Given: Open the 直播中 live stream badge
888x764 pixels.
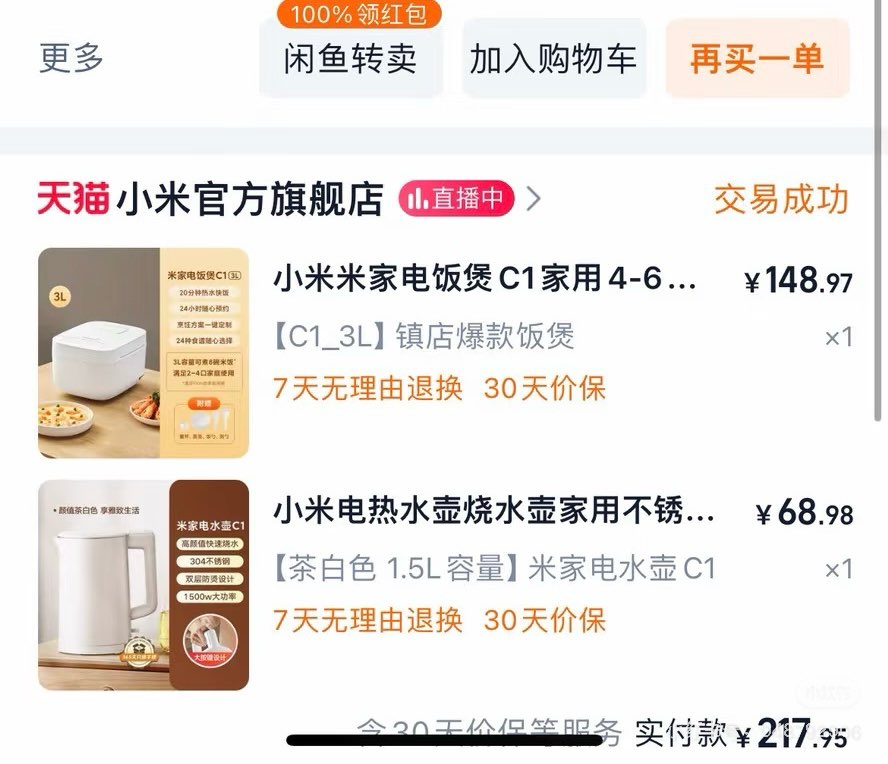Looking at the screenshot, I should pos(457,200).
